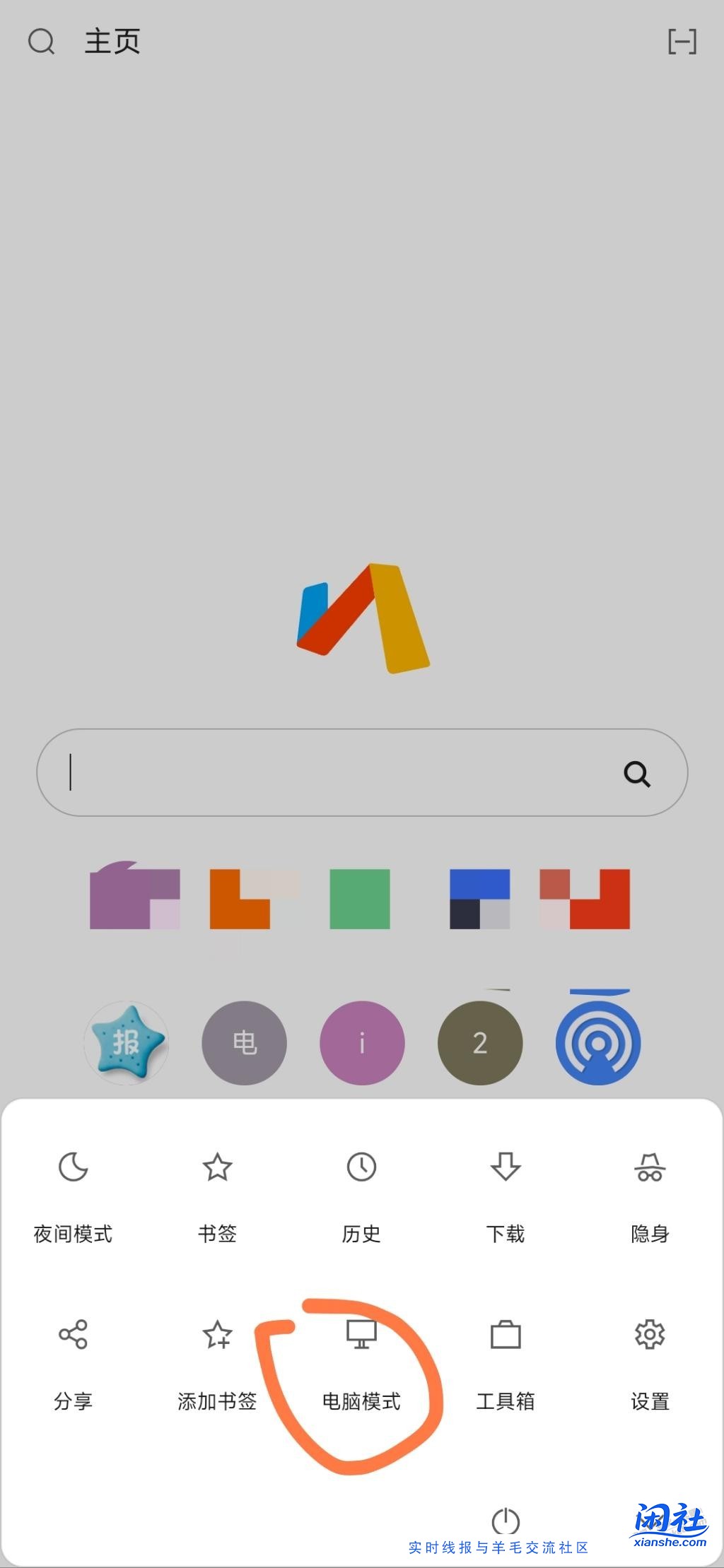Viewport: 724px width, 1568px height.
Task: Open the blue broadcast shortcut
Action: [x=598, y=1042]
